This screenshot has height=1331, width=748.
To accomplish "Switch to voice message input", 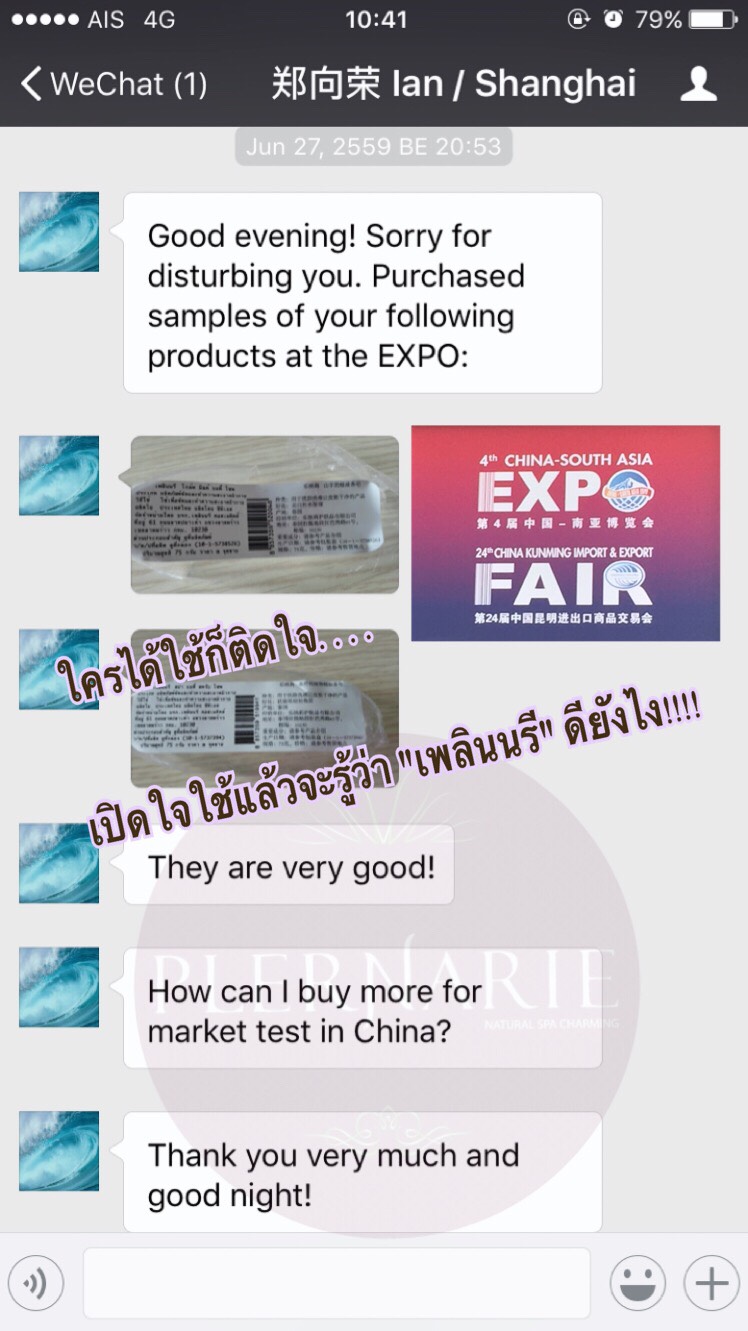I will pos(36,1283).
